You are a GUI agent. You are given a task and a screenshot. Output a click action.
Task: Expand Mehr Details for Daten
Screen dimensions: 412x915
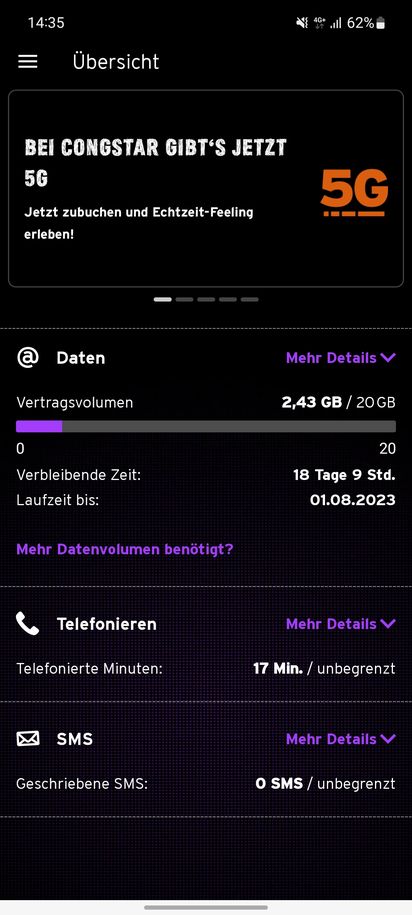click(x=341, y=358)
